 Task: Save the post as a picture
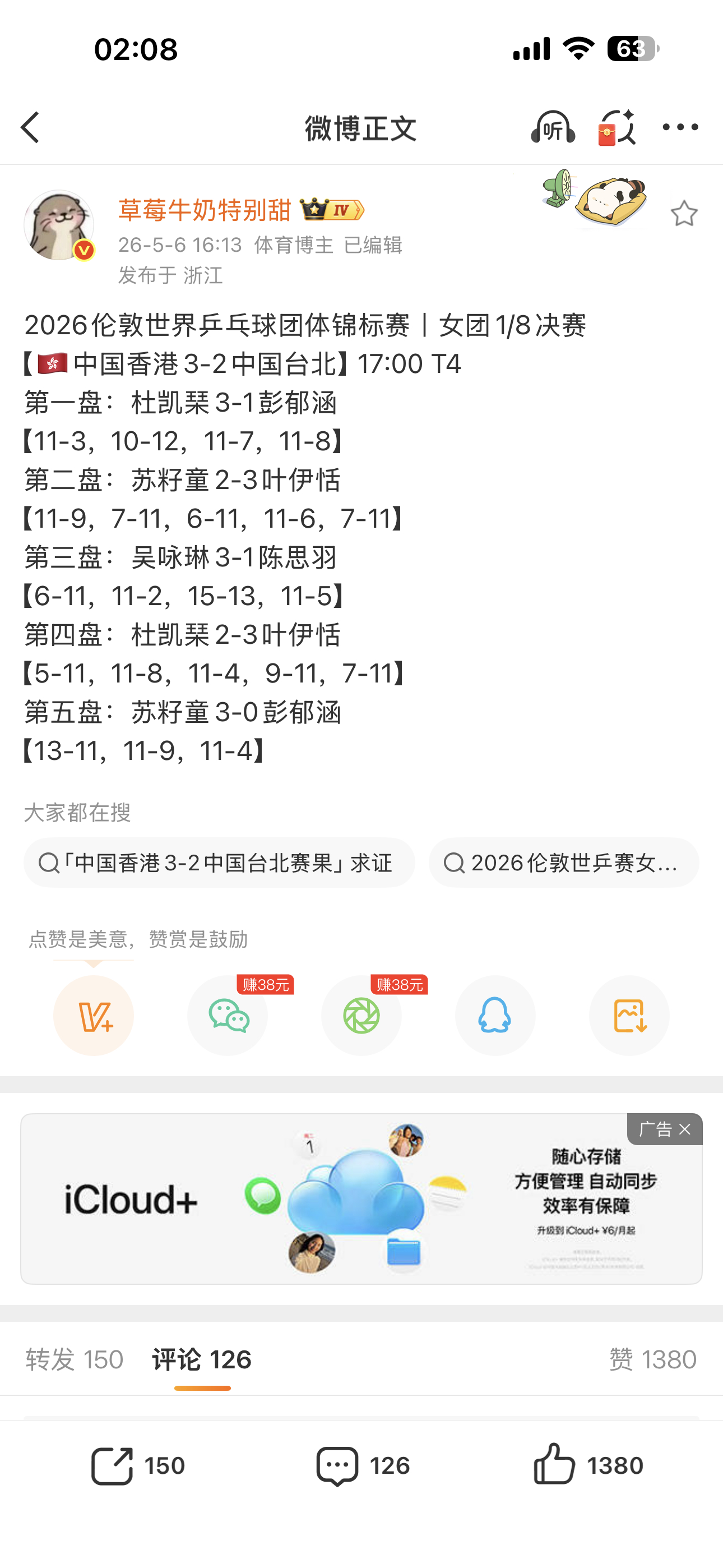[629, 1015]
